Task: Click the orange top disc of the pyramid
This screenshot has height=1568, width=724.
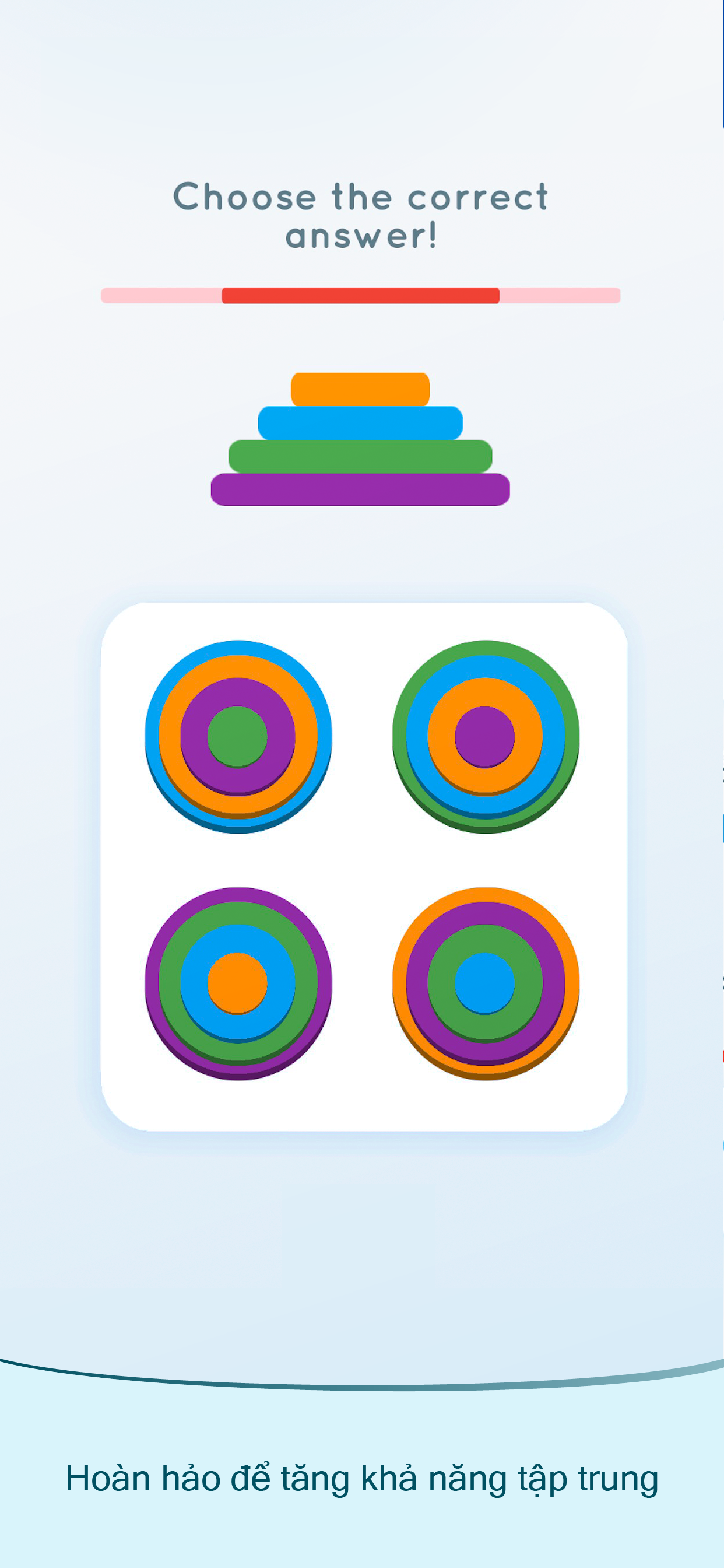Action: coord(361,390)
